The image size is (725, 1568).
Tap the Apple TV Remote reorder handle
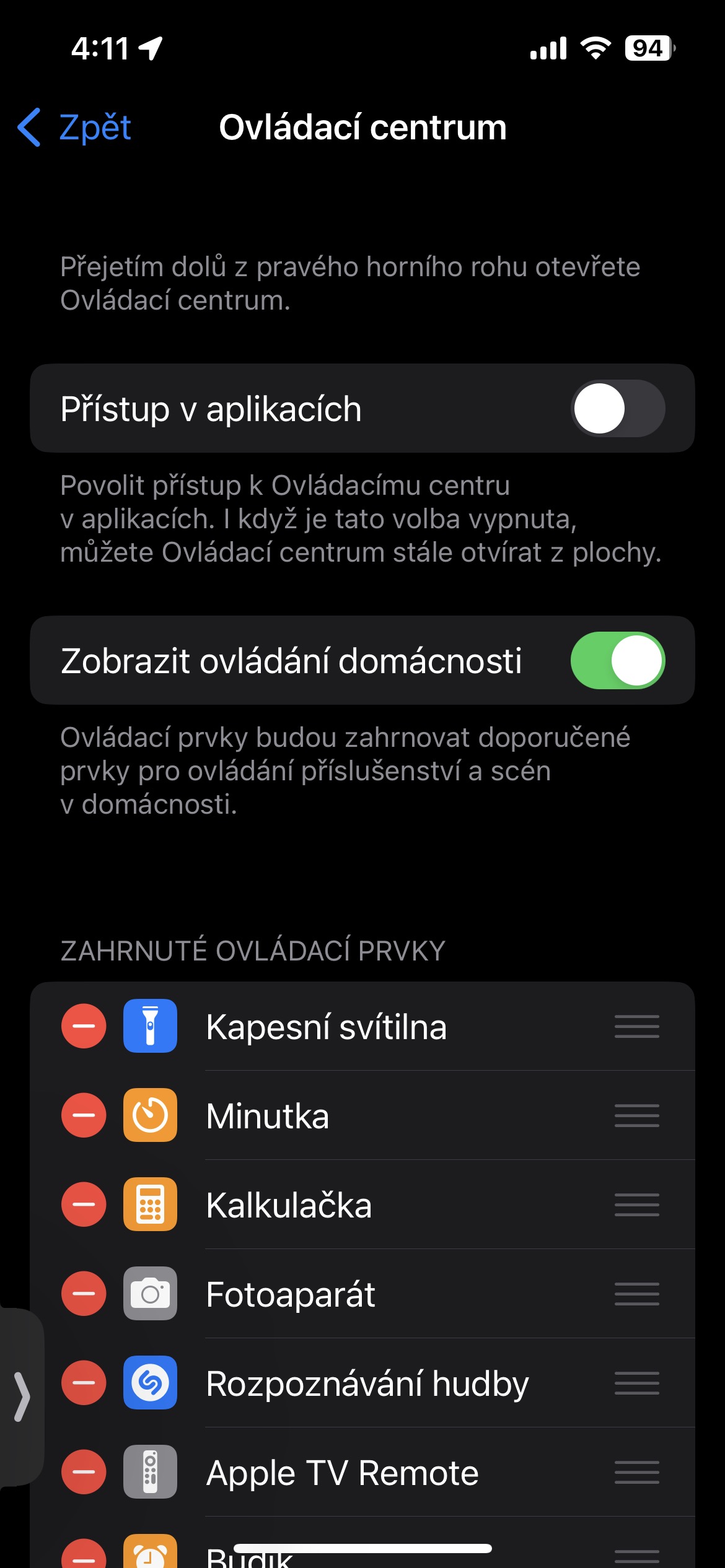636,1472
